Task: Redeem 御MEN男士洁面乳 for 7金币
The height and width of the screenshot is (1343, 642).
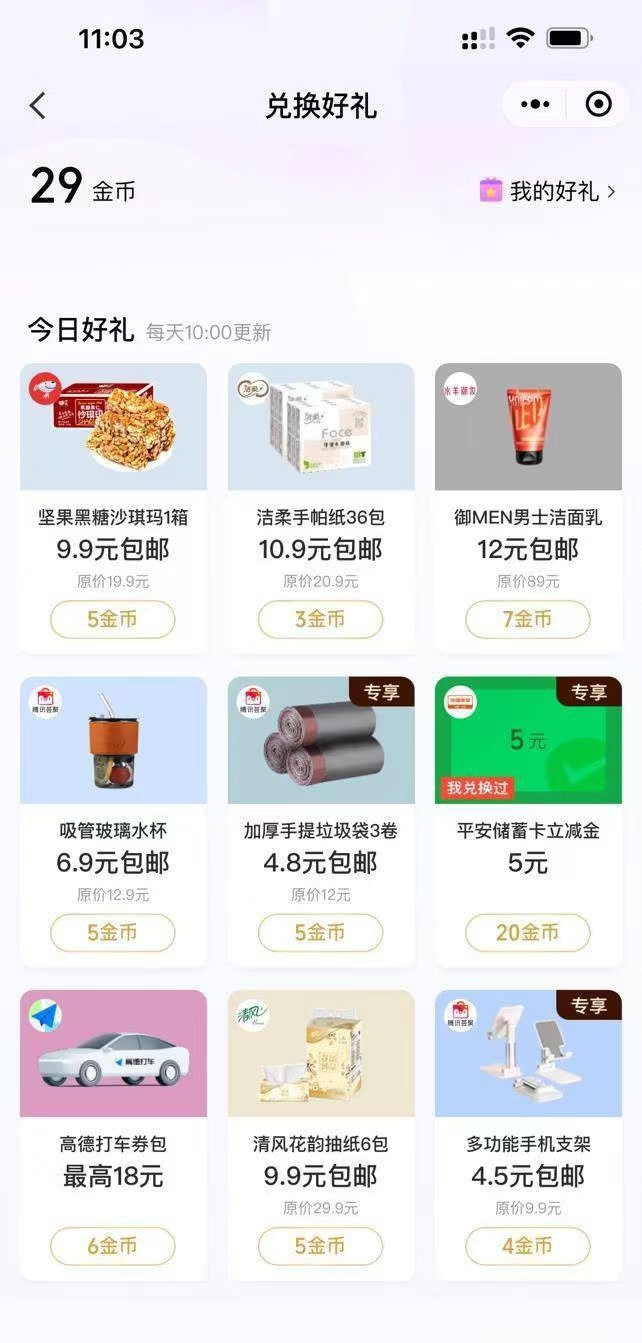Action: point(527,619)
